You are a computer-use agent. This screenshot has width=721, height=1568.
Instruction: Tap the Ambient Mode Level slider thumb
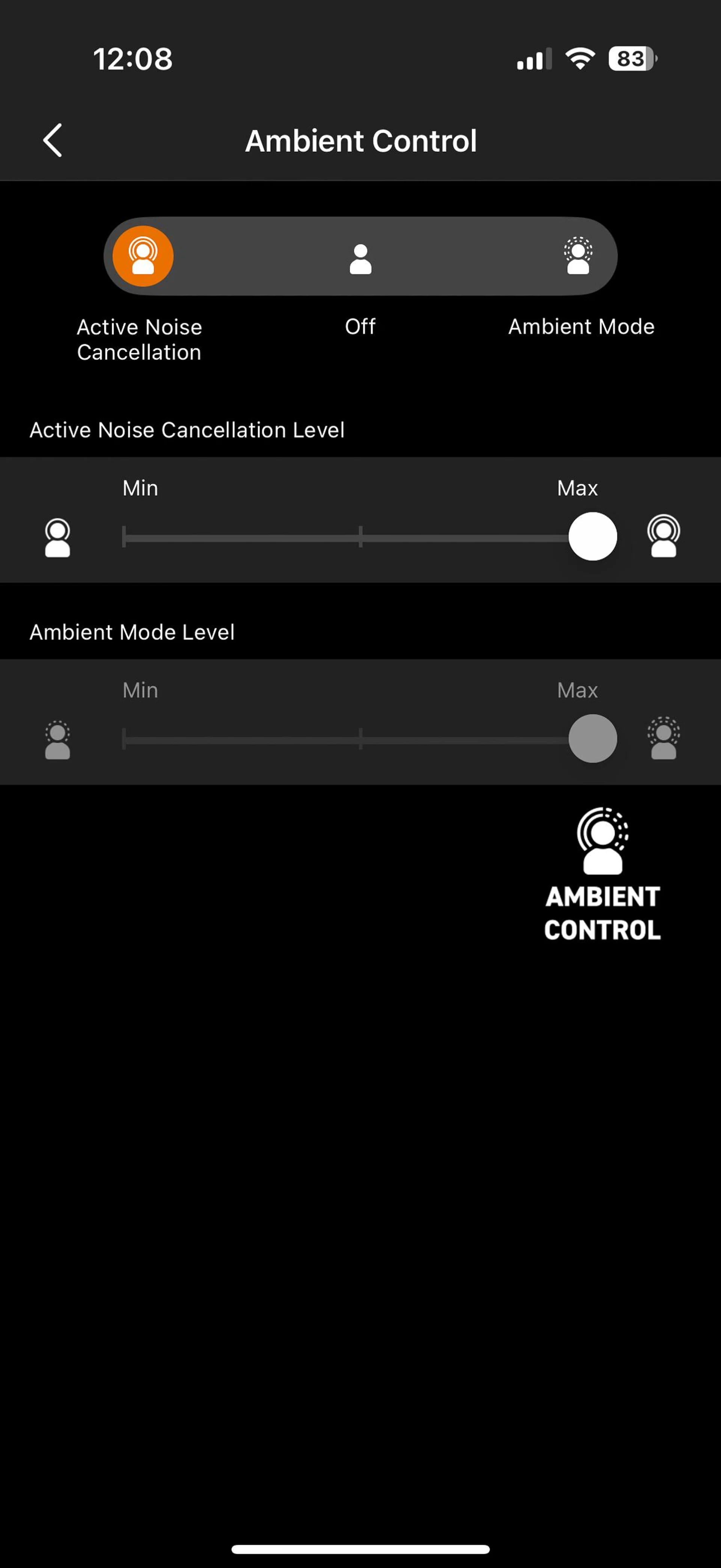tap(592, 738)
